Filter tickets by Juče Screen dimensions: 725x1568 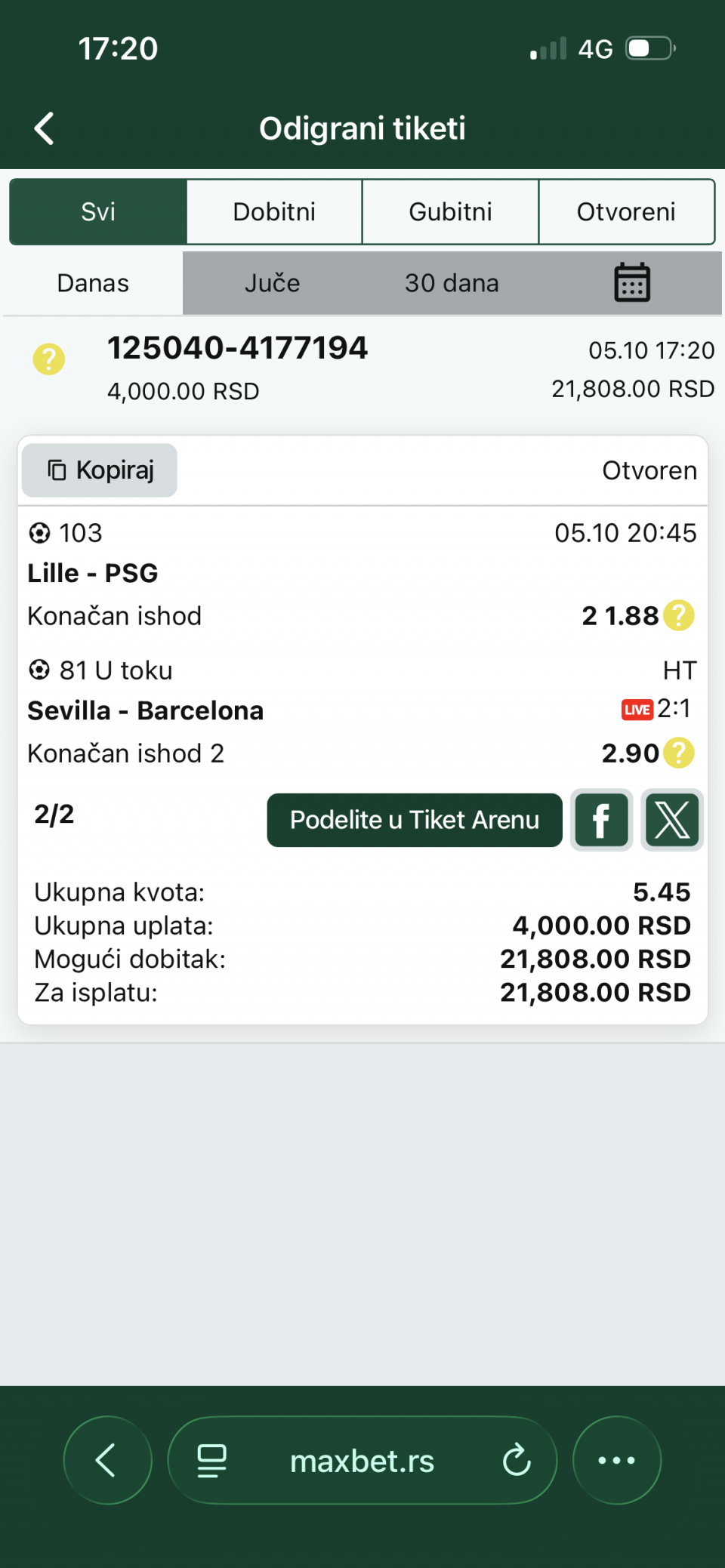pos(272,283)
